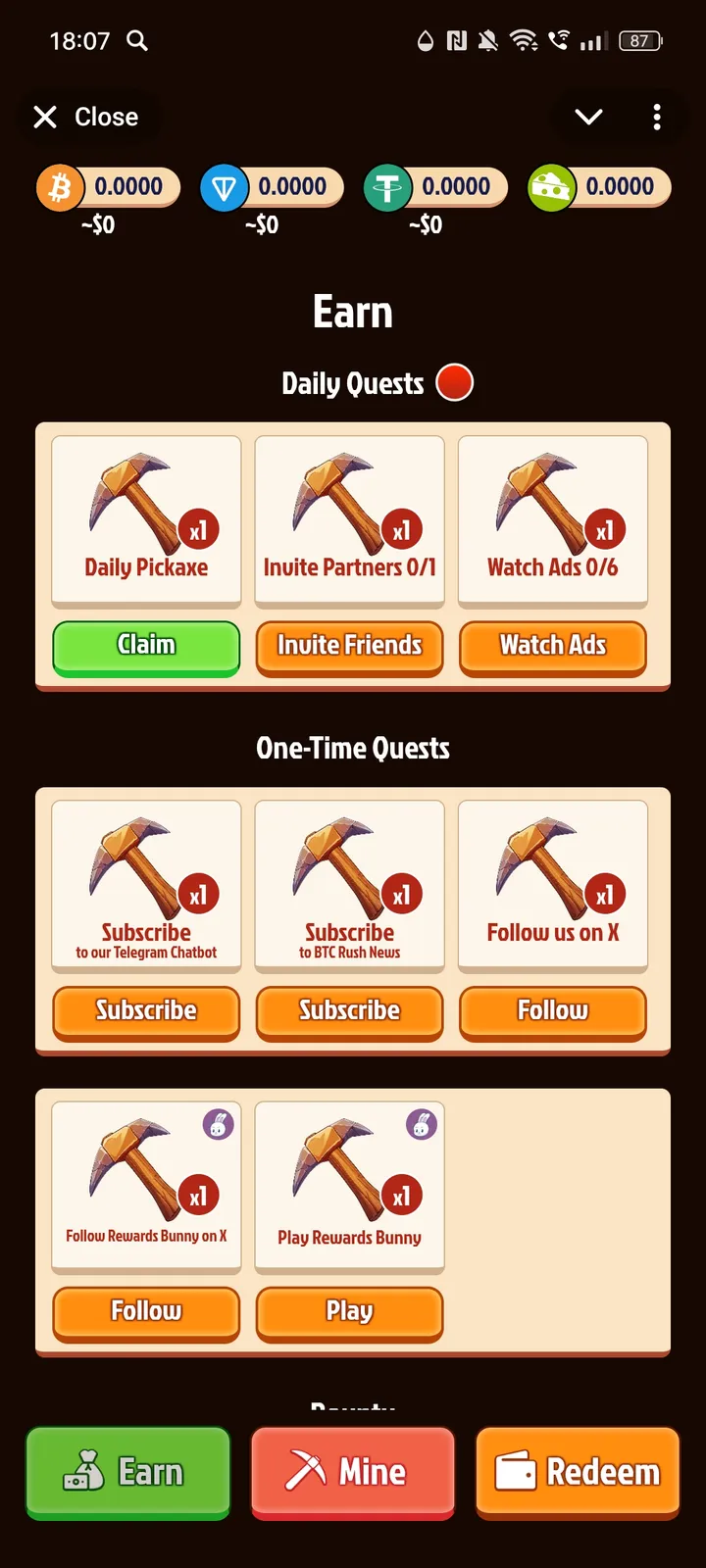
Task: Open the three-dot overflow menu
Action: (657, 118)
